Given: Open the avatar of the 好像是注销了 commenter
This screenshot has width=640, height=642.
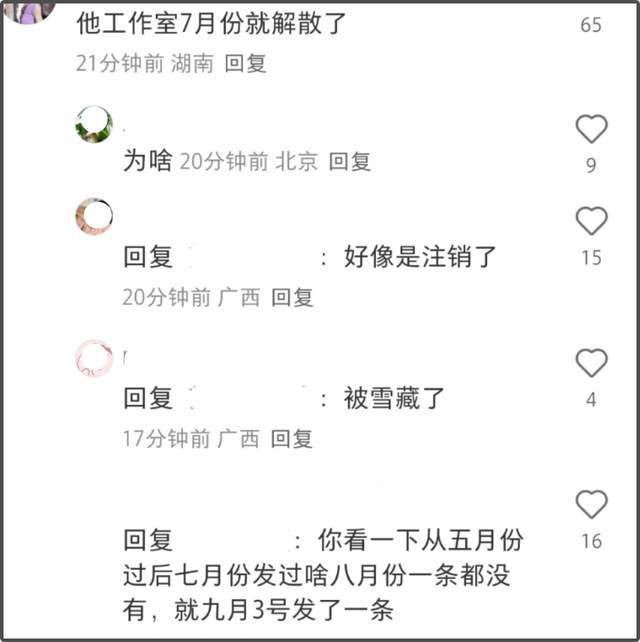Looking at the screenshot, I should (94, 216).
